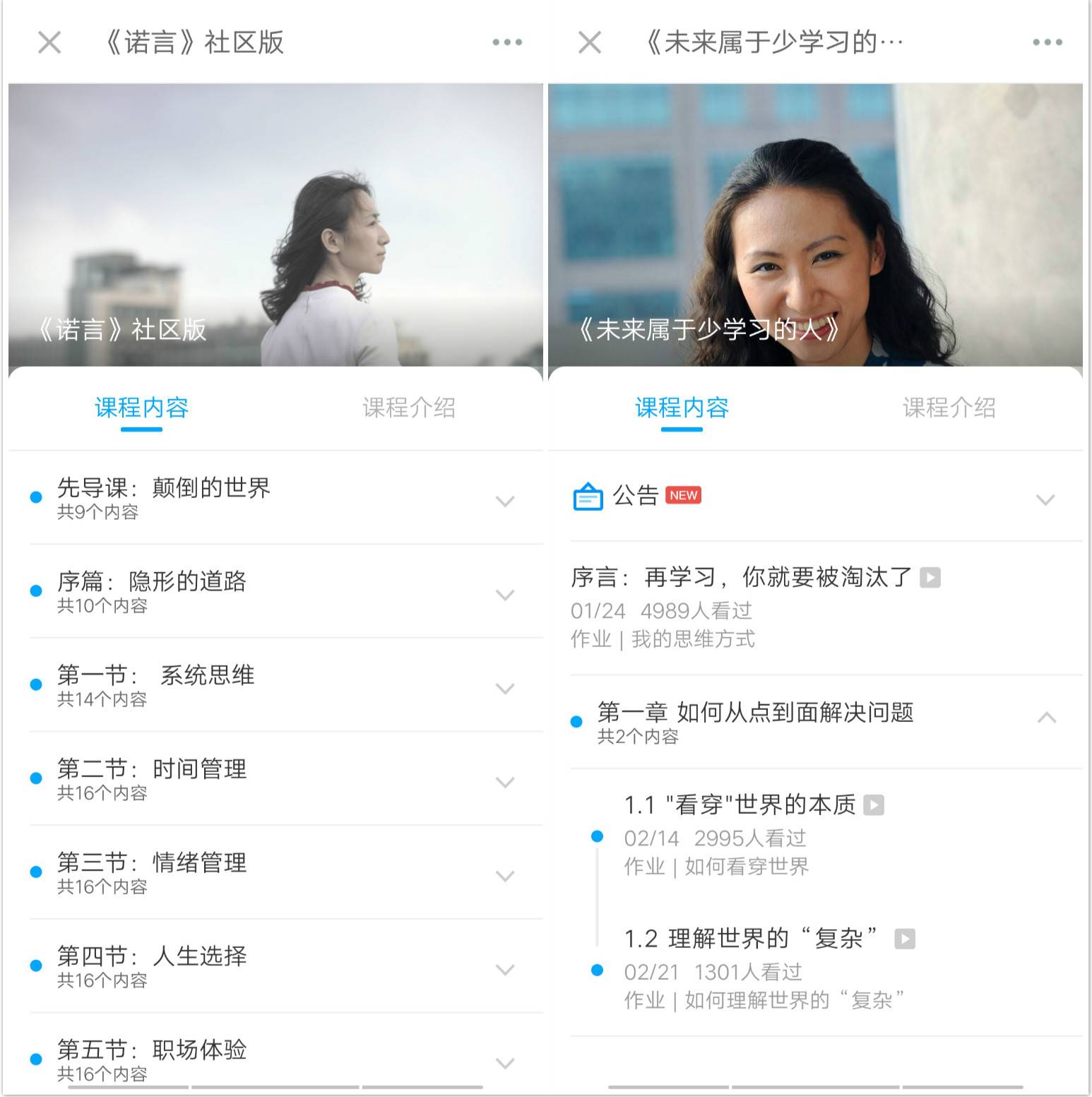
Task: Open overflow menu of 《未来属于少学习的…》 page
Action: [1047, 42]
